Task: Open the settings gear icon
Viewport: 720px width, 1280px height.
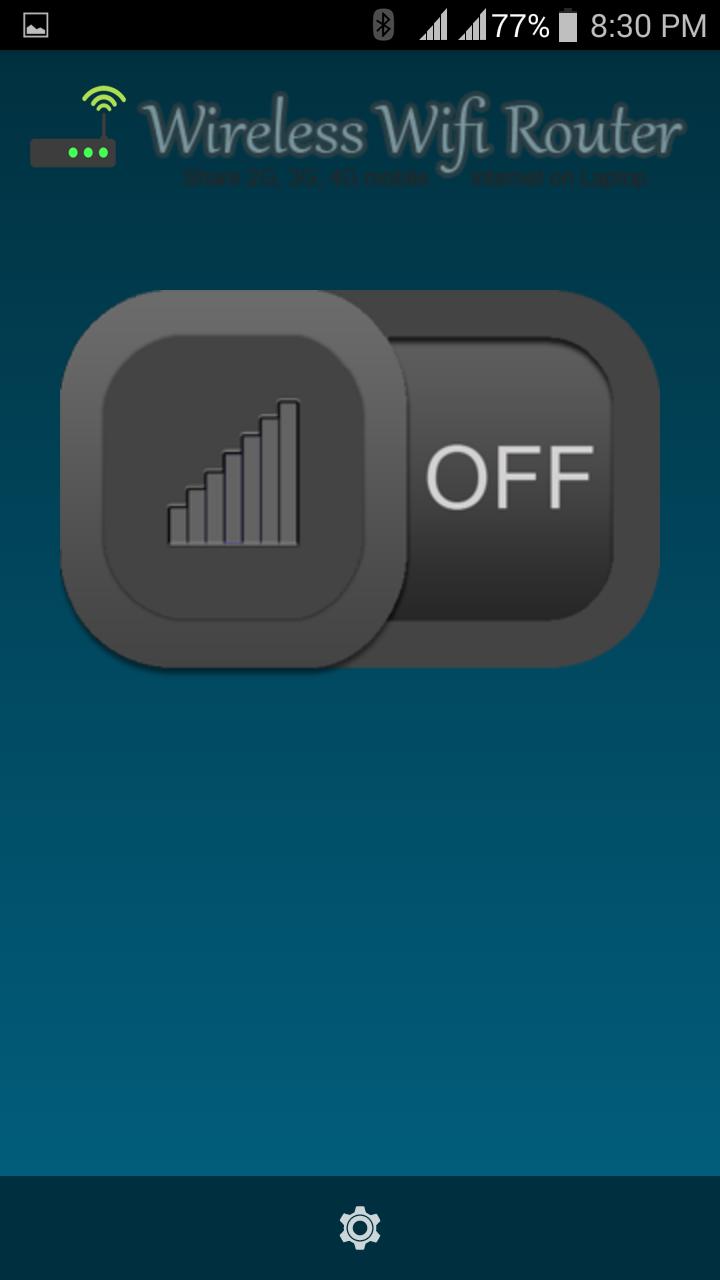Action: 360,1227
